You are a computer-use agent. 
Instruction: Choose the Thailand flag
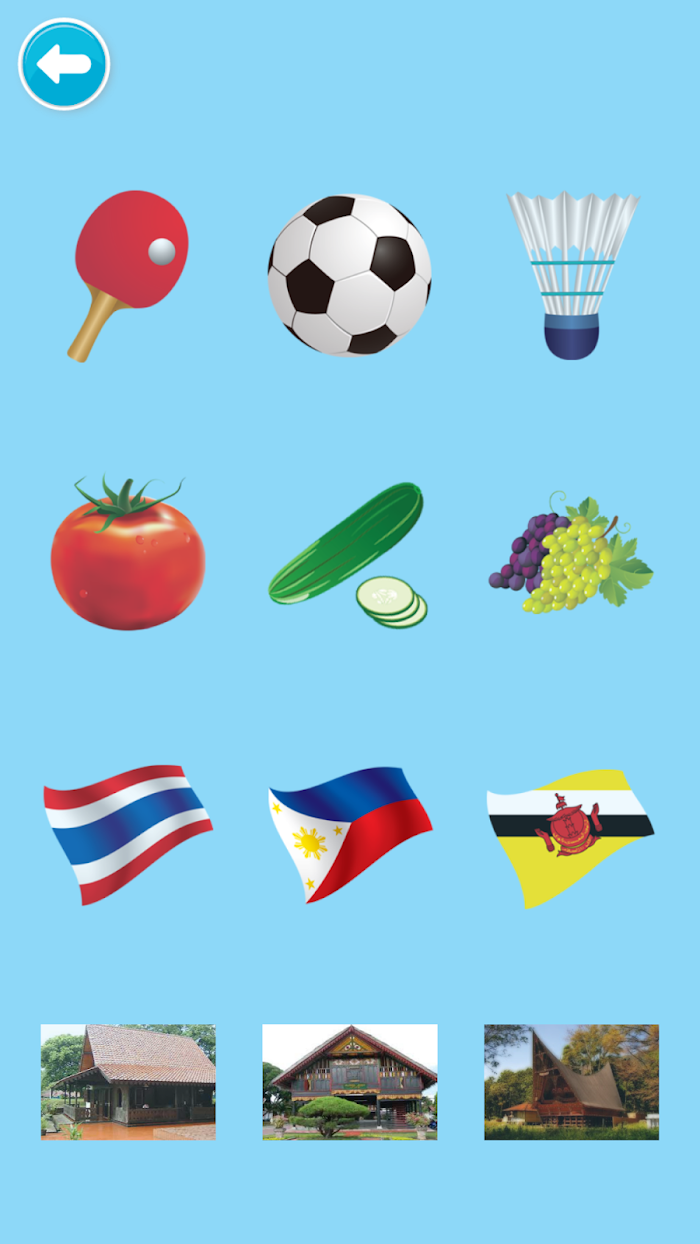point(128,835)
